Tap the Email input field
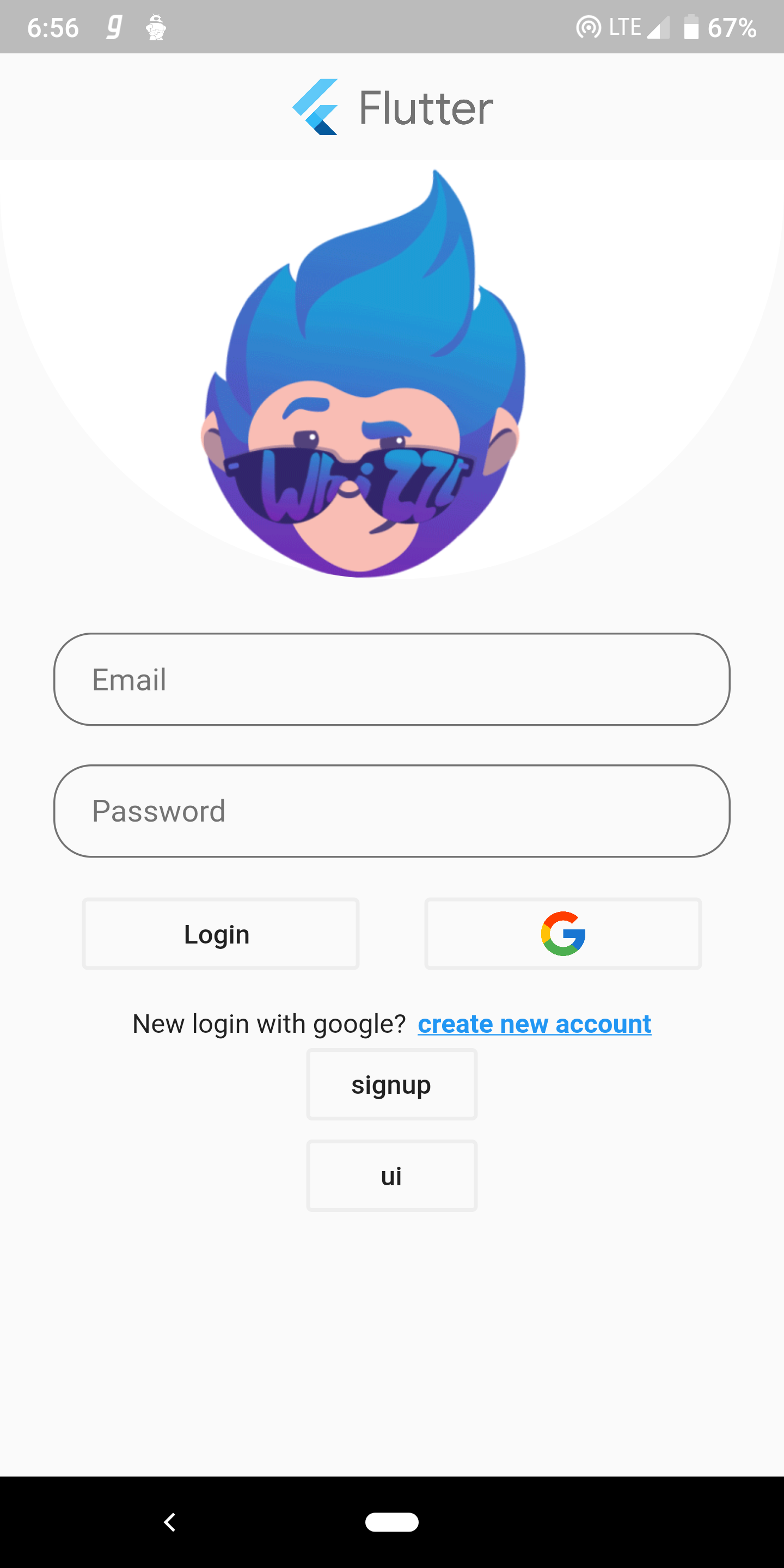Viewport: 784px width, 1568px height. [x=391, y=679]
